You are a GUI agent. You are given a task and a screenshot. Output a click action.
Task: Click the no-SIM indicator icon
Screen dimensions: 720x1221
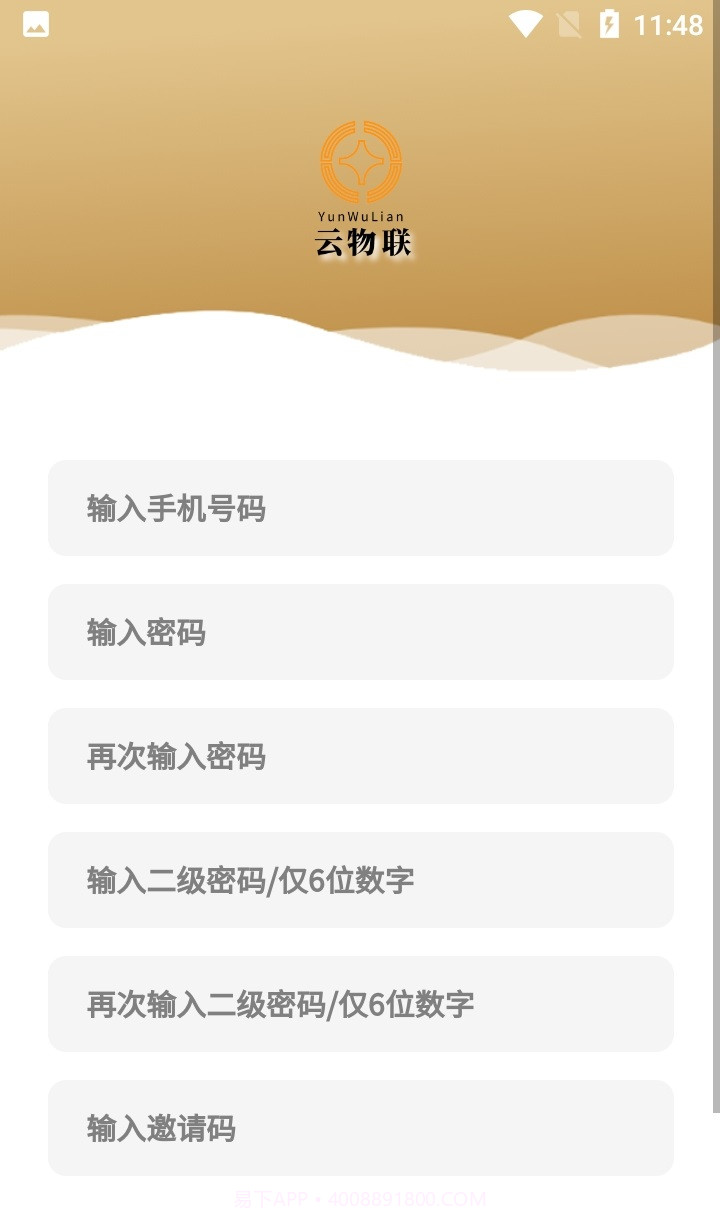570,24
